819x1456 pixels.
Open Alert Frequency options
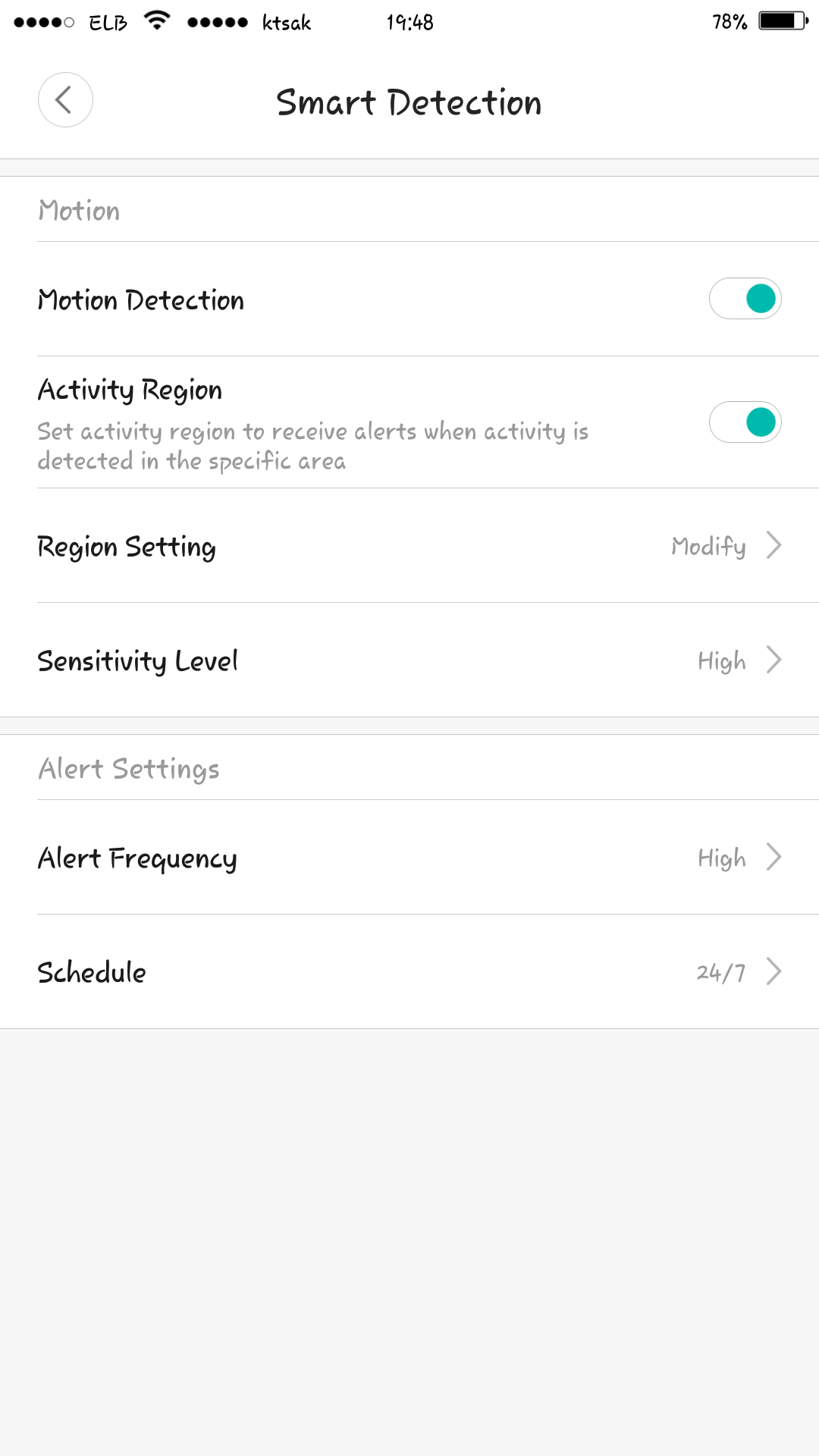[x=409, y=858]
